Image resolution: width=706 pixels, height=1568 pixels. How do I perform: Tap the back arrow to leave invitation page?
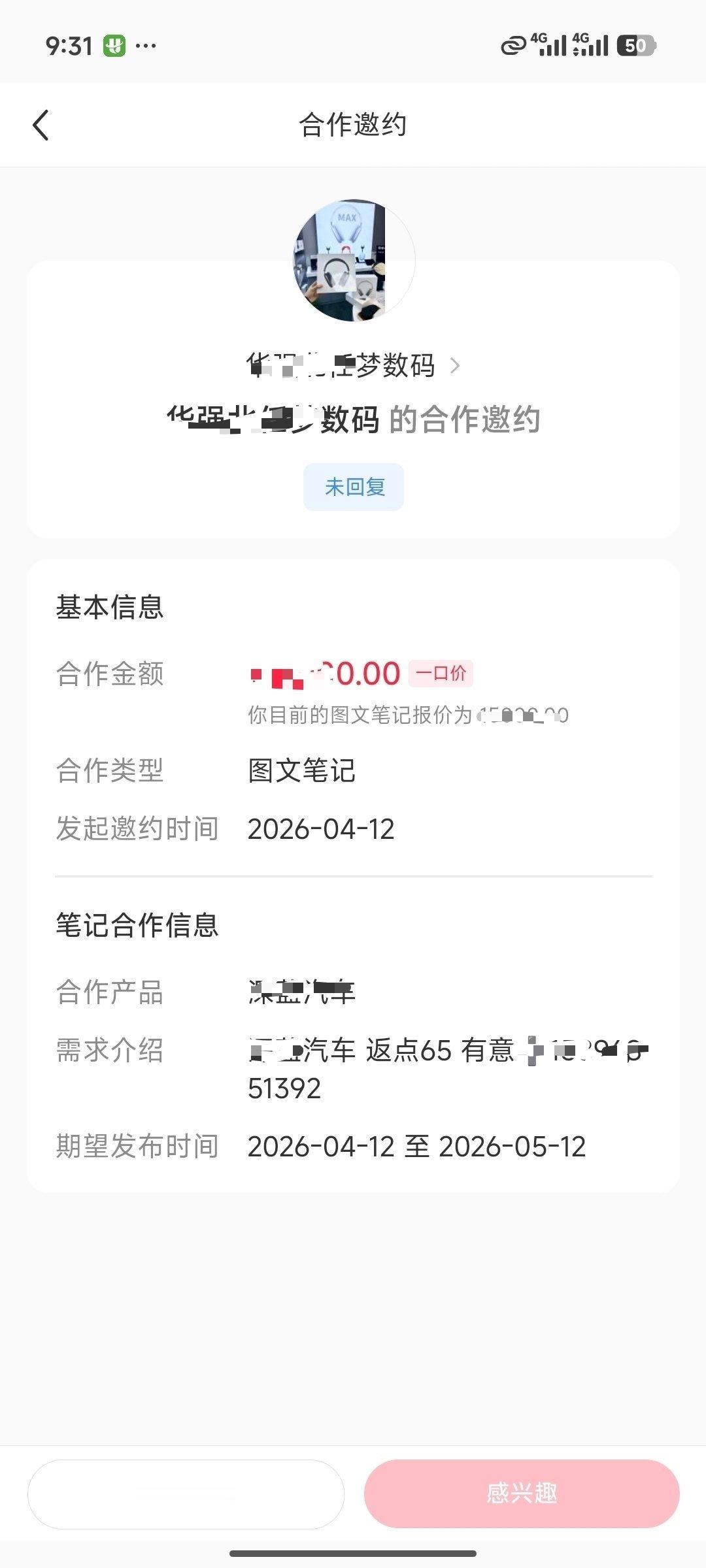pyautogui.click(x=41, y=124)
